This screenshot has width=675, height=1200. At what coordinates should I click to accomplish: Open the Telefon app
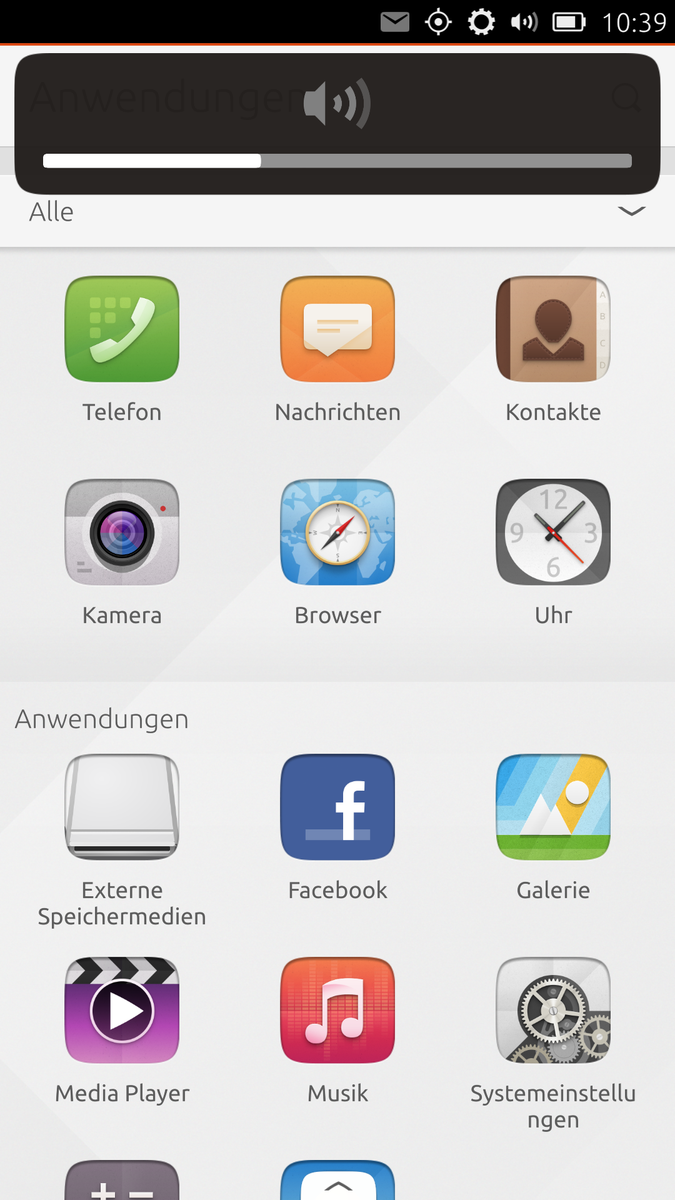point(122,329)
